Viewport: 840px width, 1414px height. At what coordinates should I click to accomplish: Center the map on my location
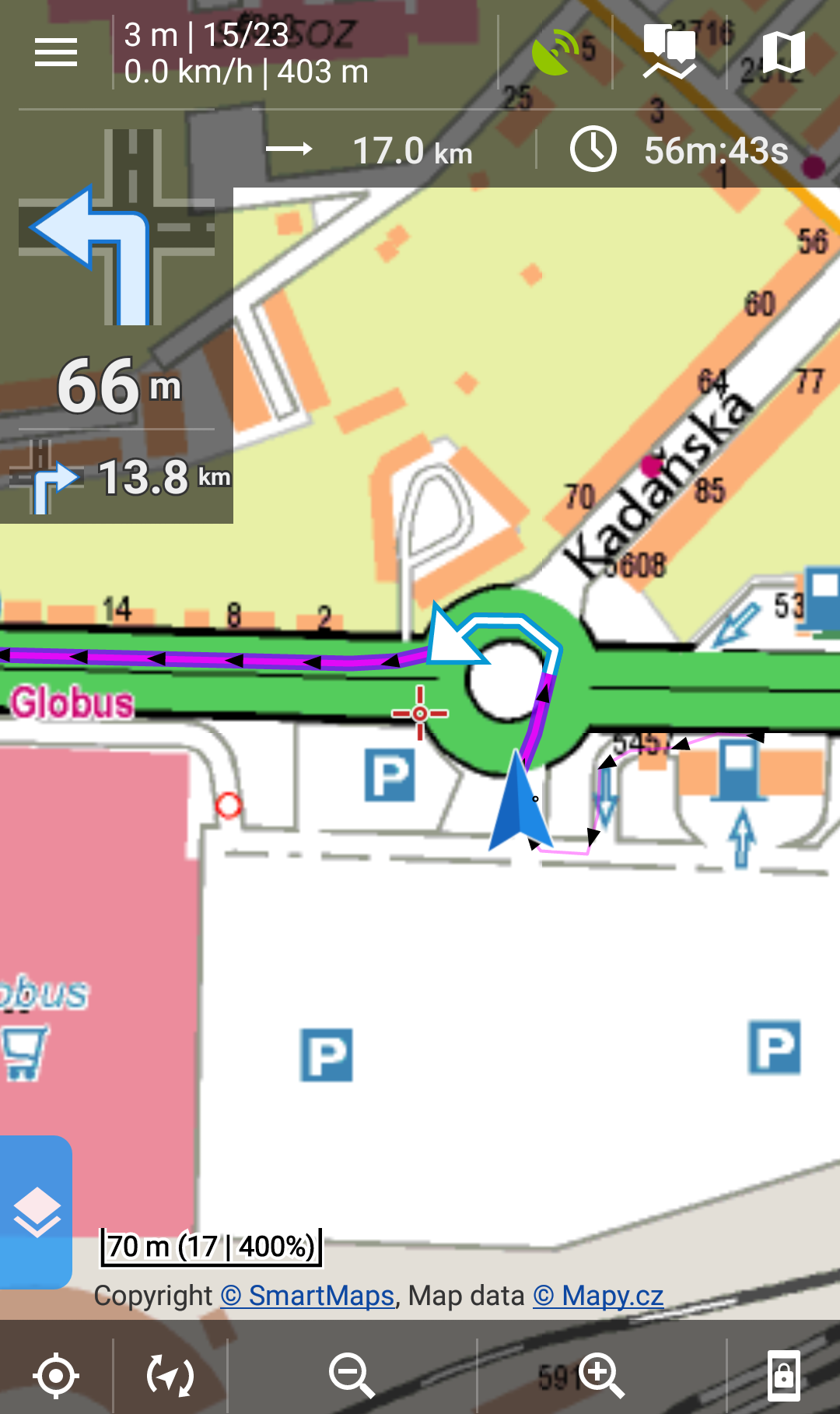click(x=56, y=1375)
